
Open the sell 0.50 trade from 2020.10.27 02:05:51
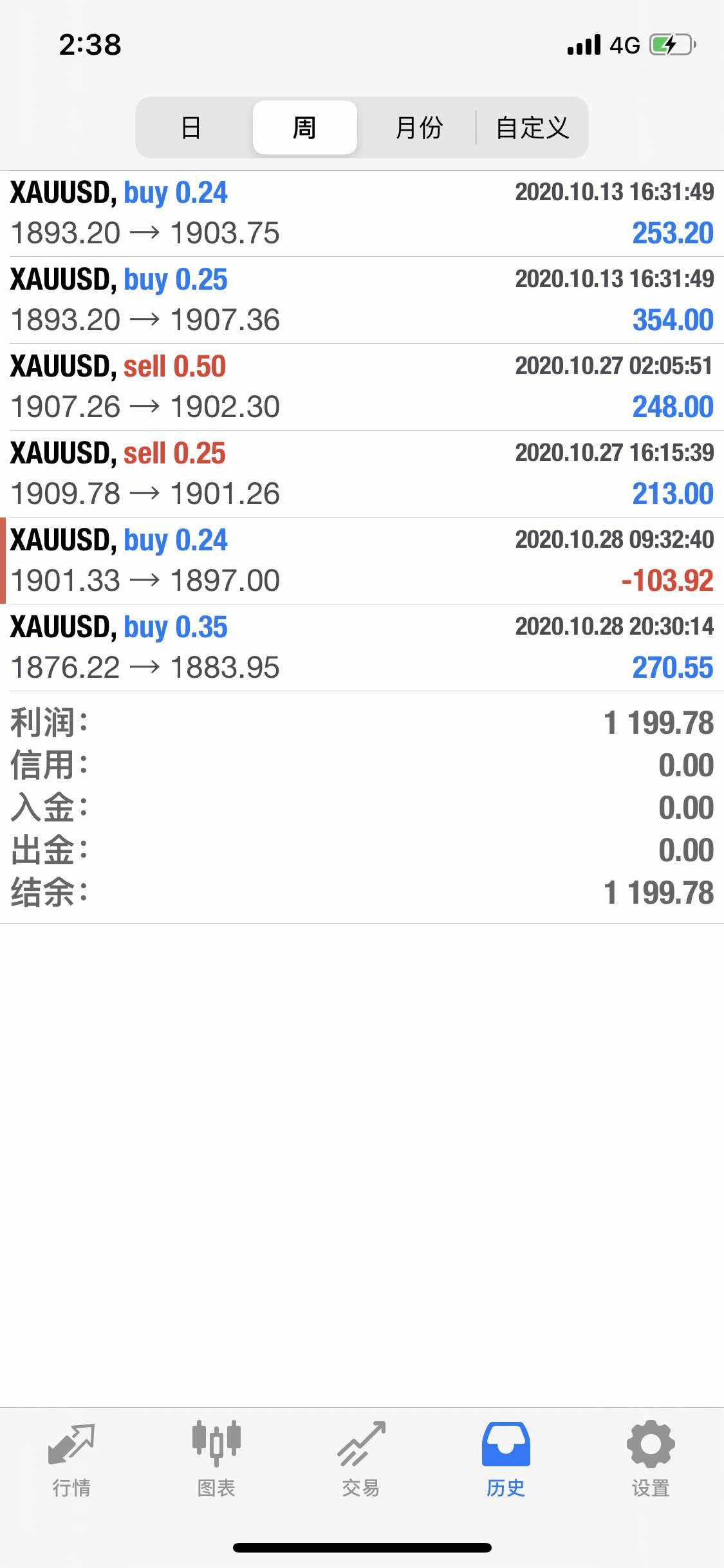[362, 387]
